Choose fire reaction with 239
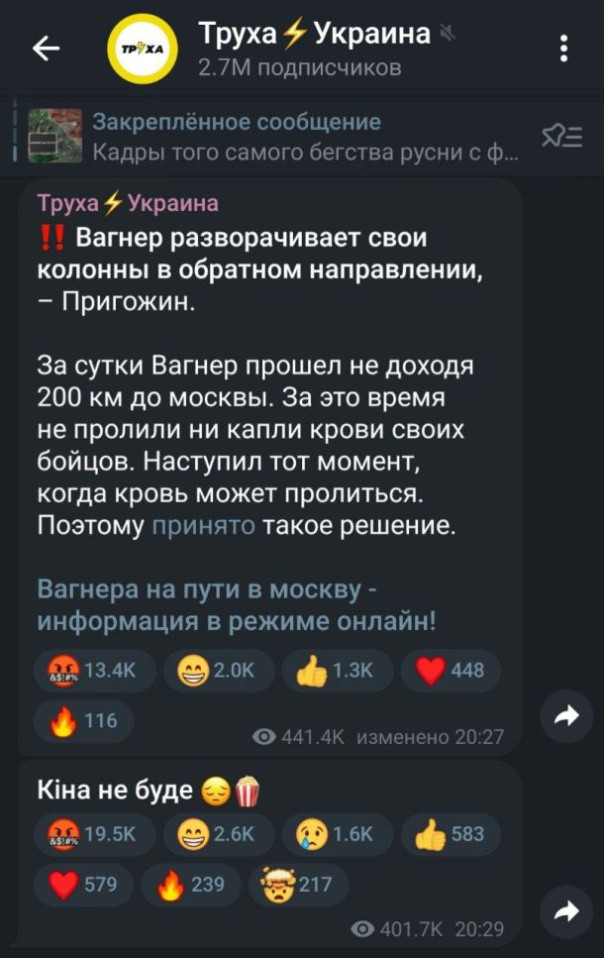Viewport: 604px width, 958px height. point(191,885)
